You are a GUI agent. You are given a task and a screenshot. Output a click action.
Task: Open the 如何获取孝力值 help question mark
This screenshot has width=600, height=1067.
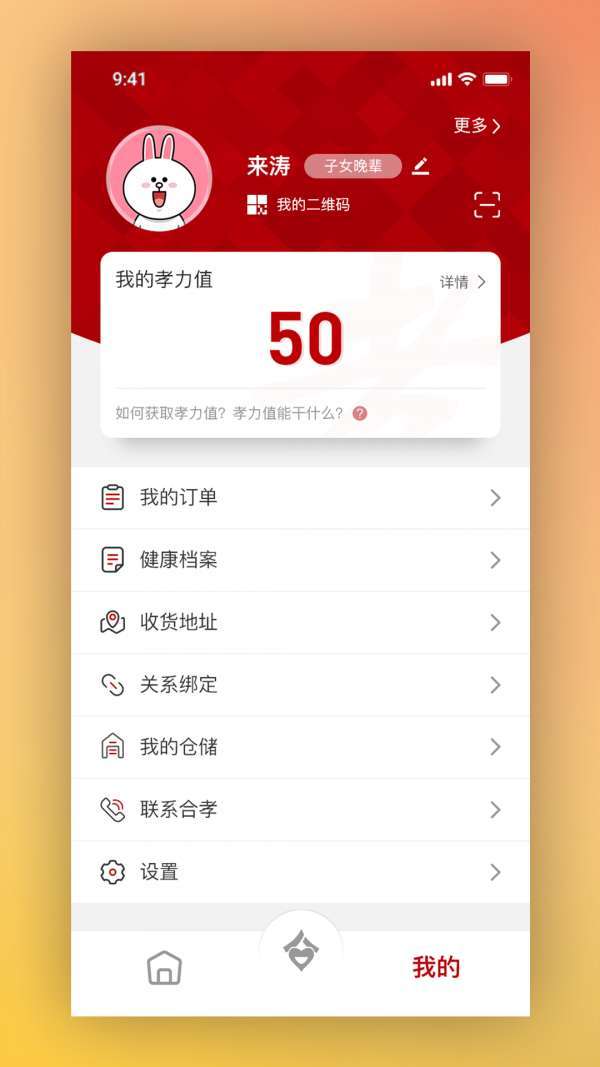click(360, 413)
